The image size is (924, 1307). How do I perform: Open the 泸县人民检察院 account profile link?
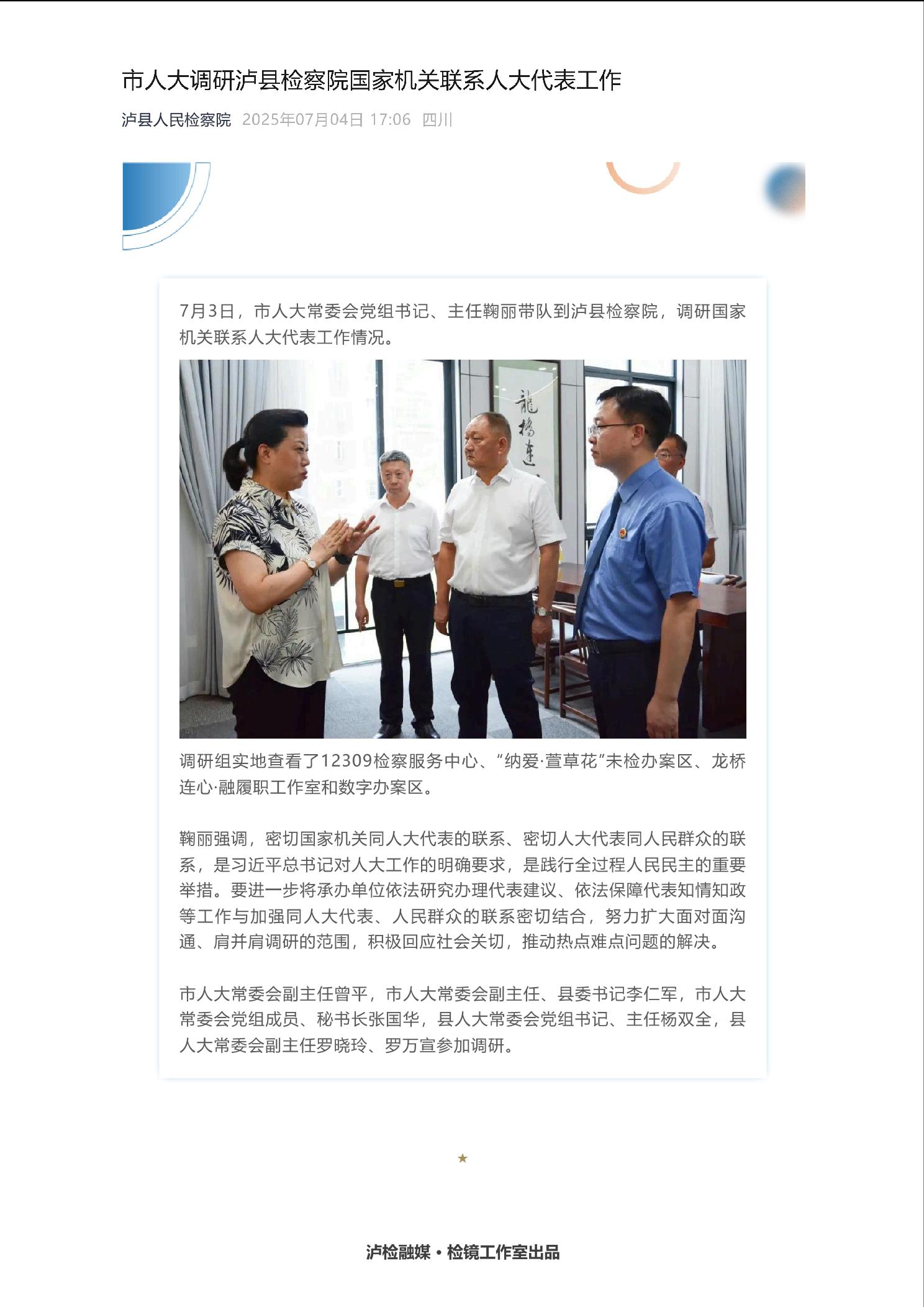tap(176, 120)
